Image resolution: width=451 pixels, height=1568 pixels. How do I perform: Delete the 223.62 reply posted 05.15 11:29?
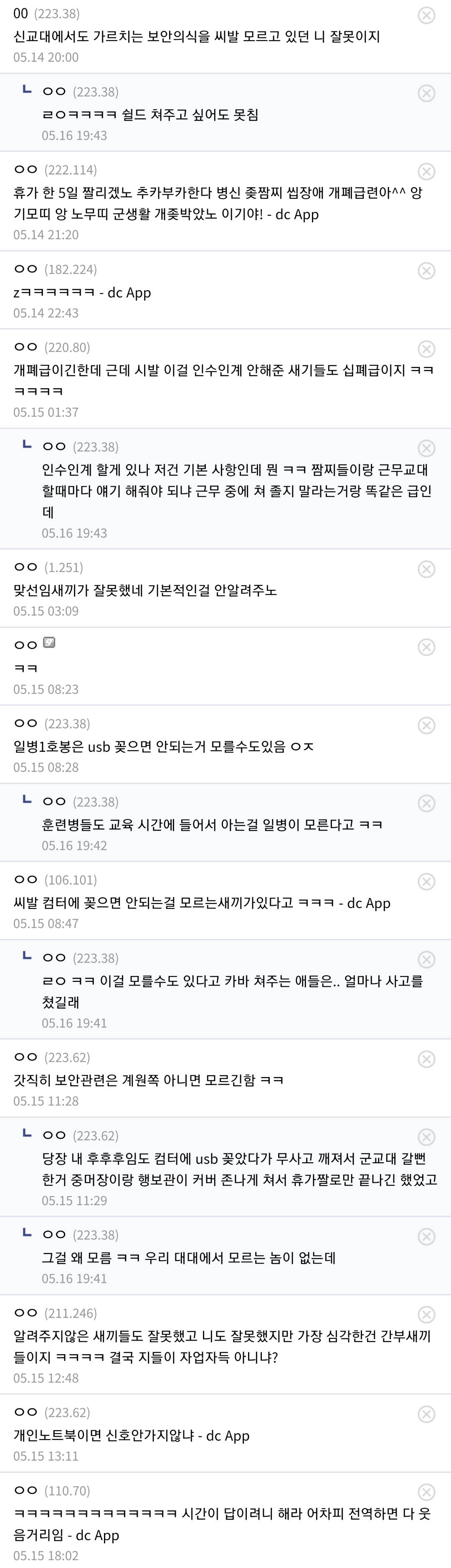pyautogui.click(x=426, y=1137)
